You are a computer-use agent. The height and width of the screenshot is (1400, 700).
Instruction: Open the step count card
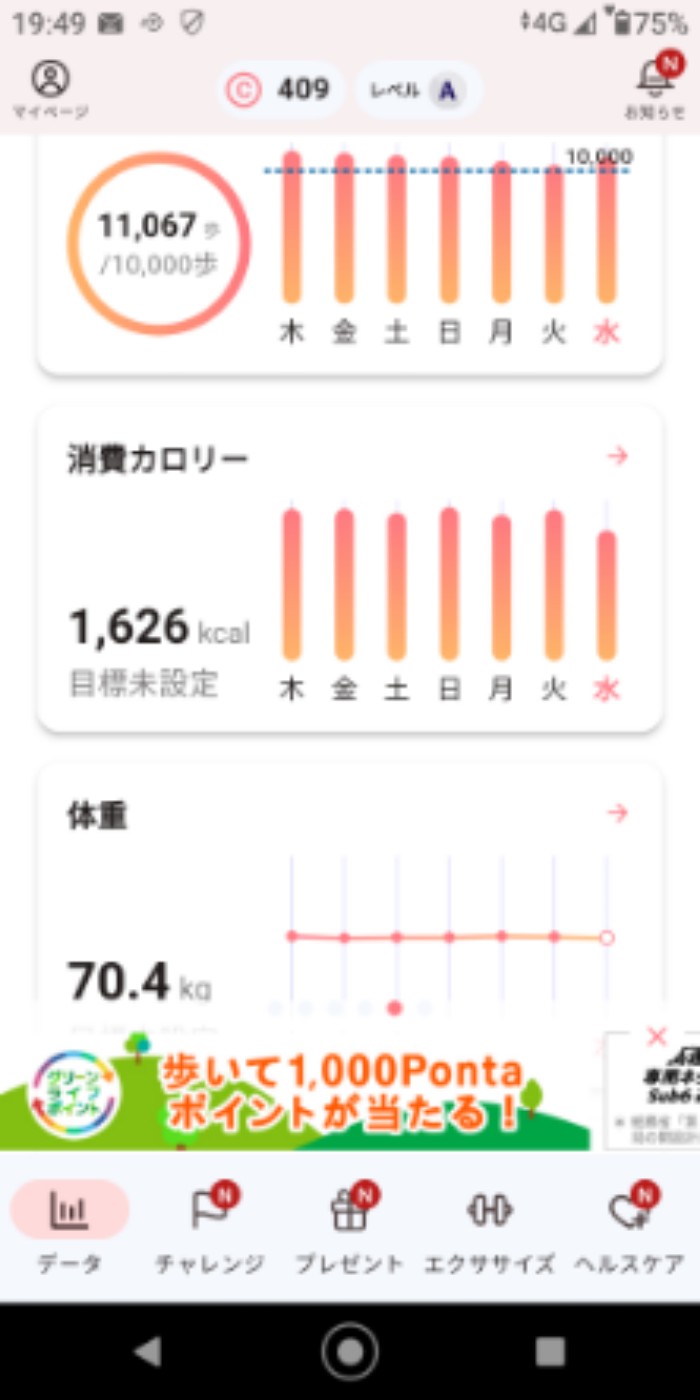point(349,250)
